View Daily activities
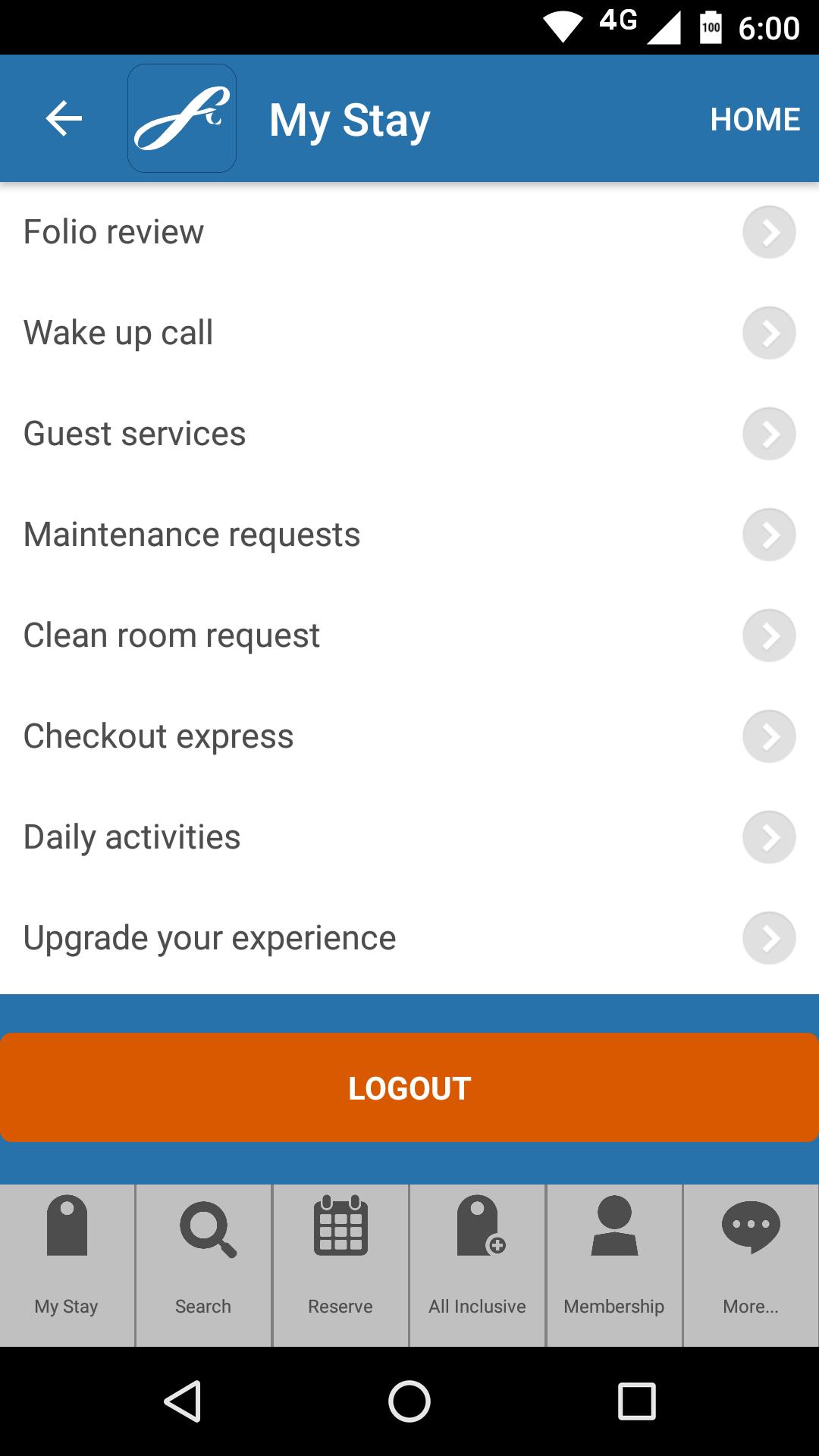Viewport: 819px width, 1456px height. [409, 837]
